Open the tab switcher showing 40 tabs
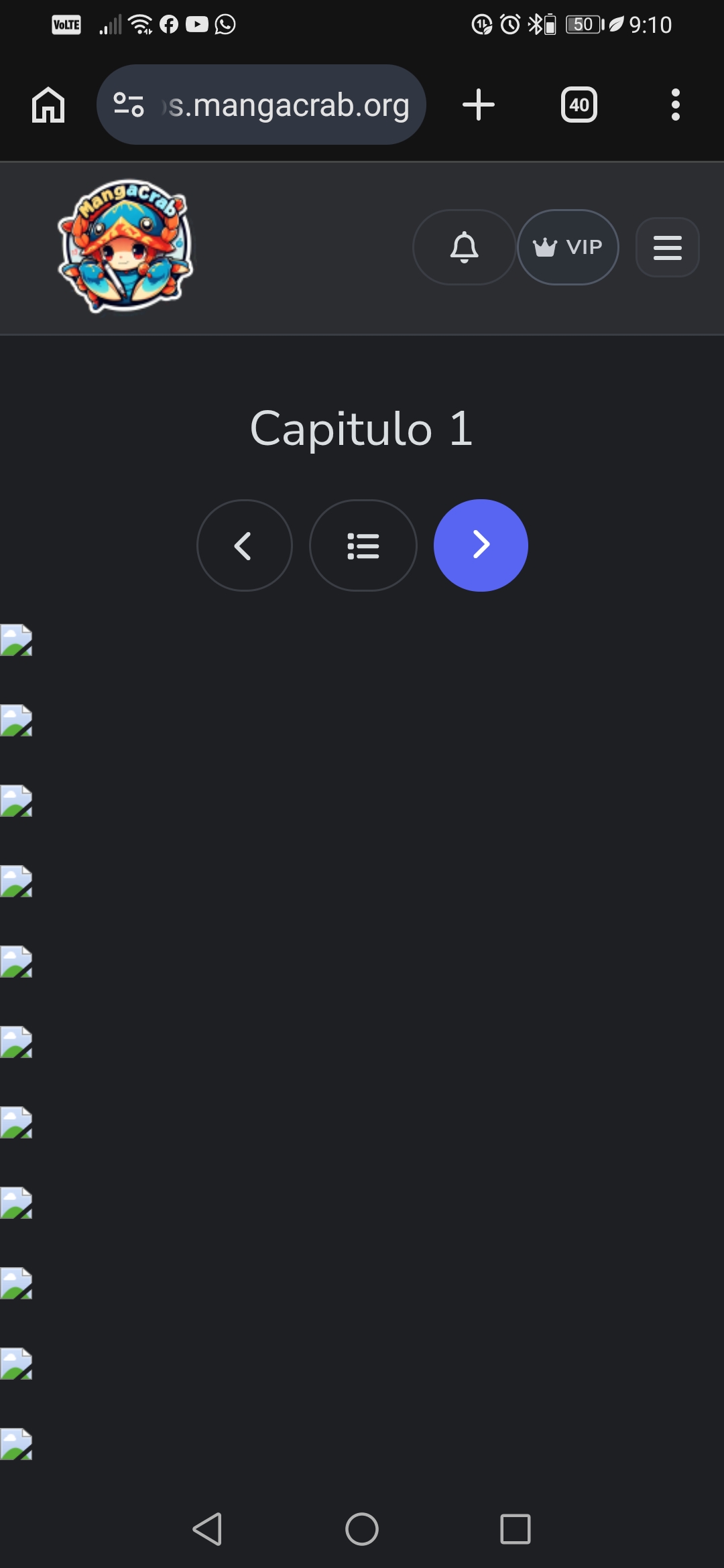The width and height of the screenshot is (724, 1568). point(579,105)
